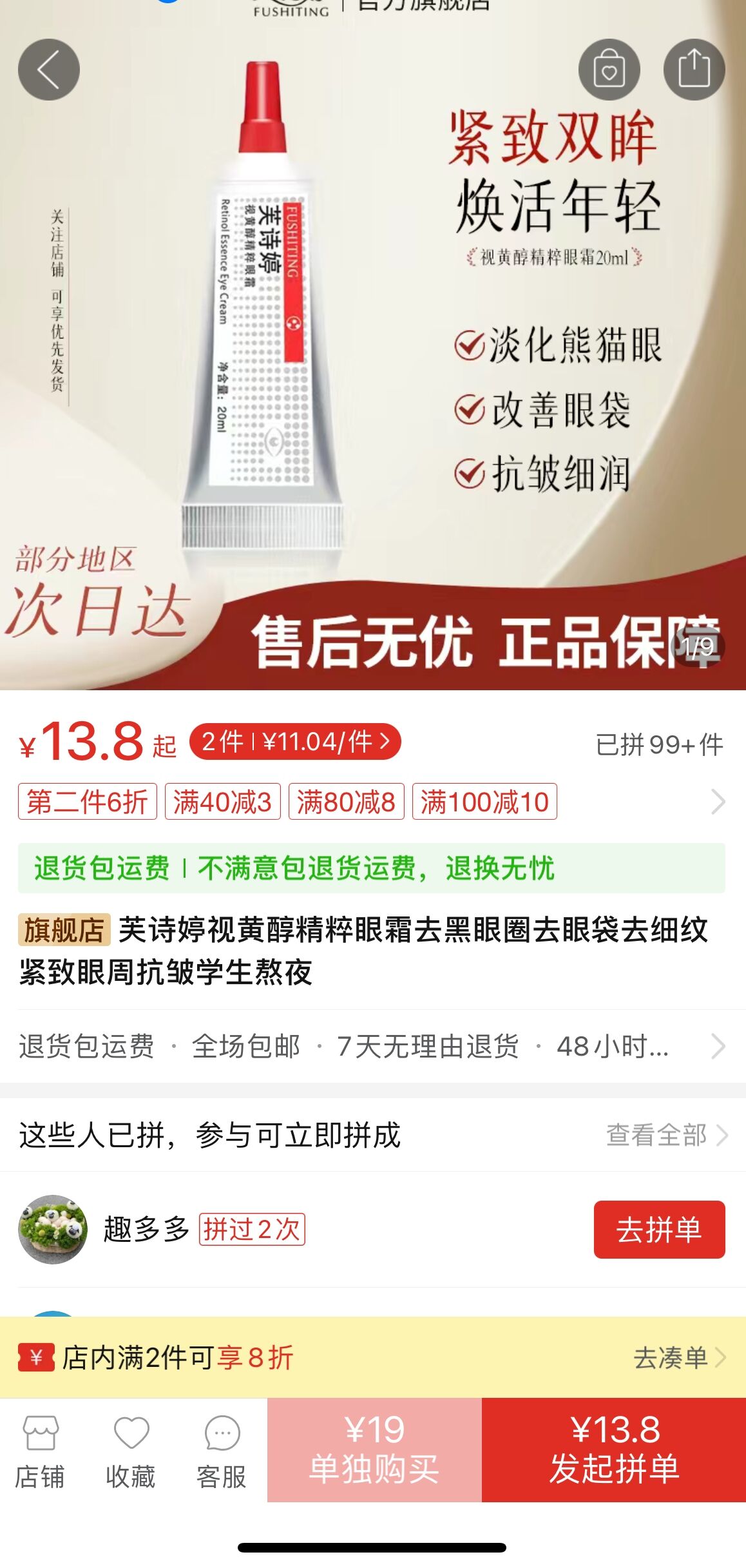Viewport: 746px width, 1568px height.
Task: Expand the service guarantees row
Action: [717, 1046]
